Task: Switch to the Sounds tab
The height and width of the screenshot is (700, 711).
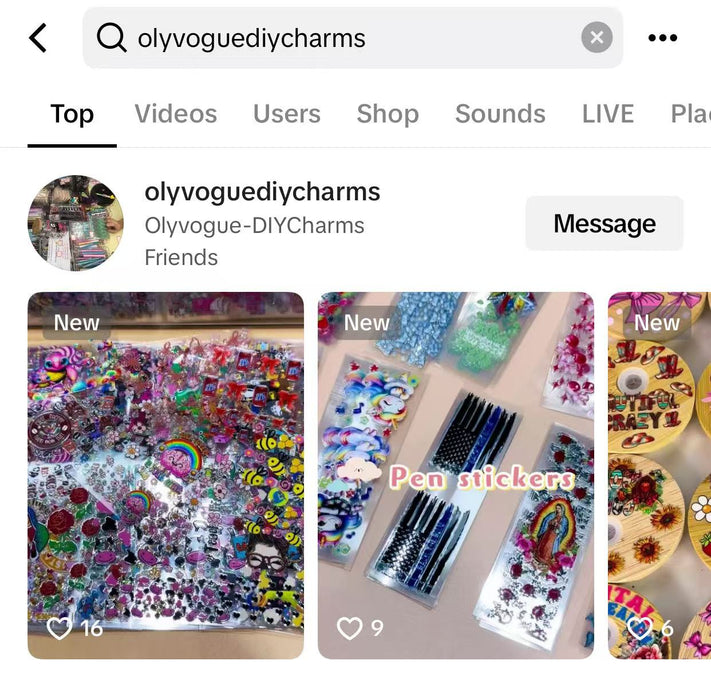Action: [500, 114]
